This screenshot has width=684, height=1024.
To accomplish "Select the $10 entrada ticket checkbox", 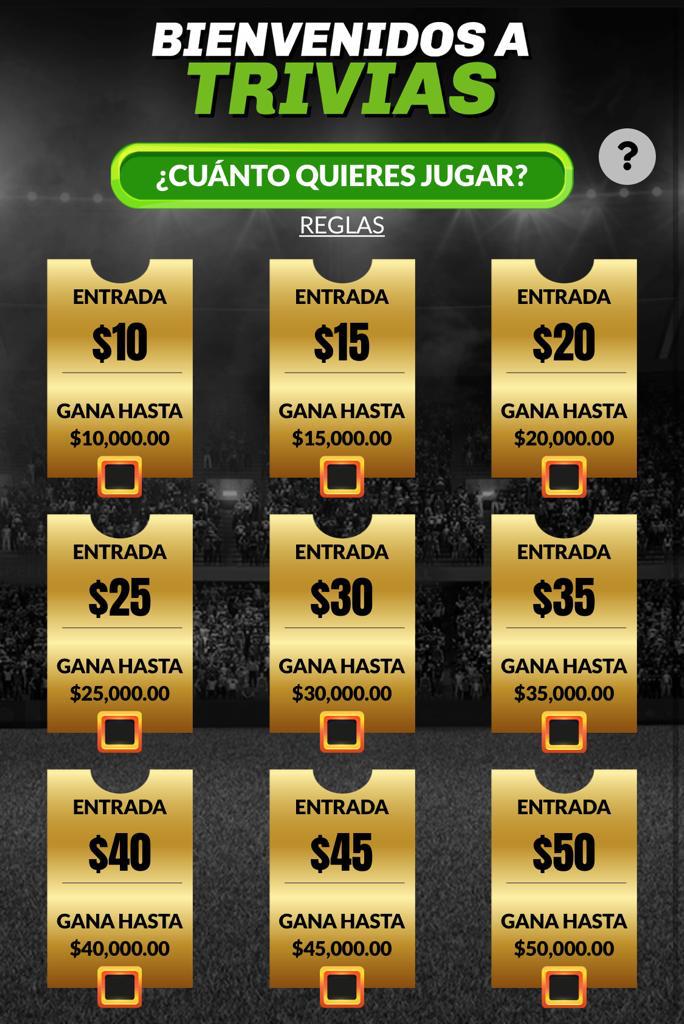I will tap(120, 476).
